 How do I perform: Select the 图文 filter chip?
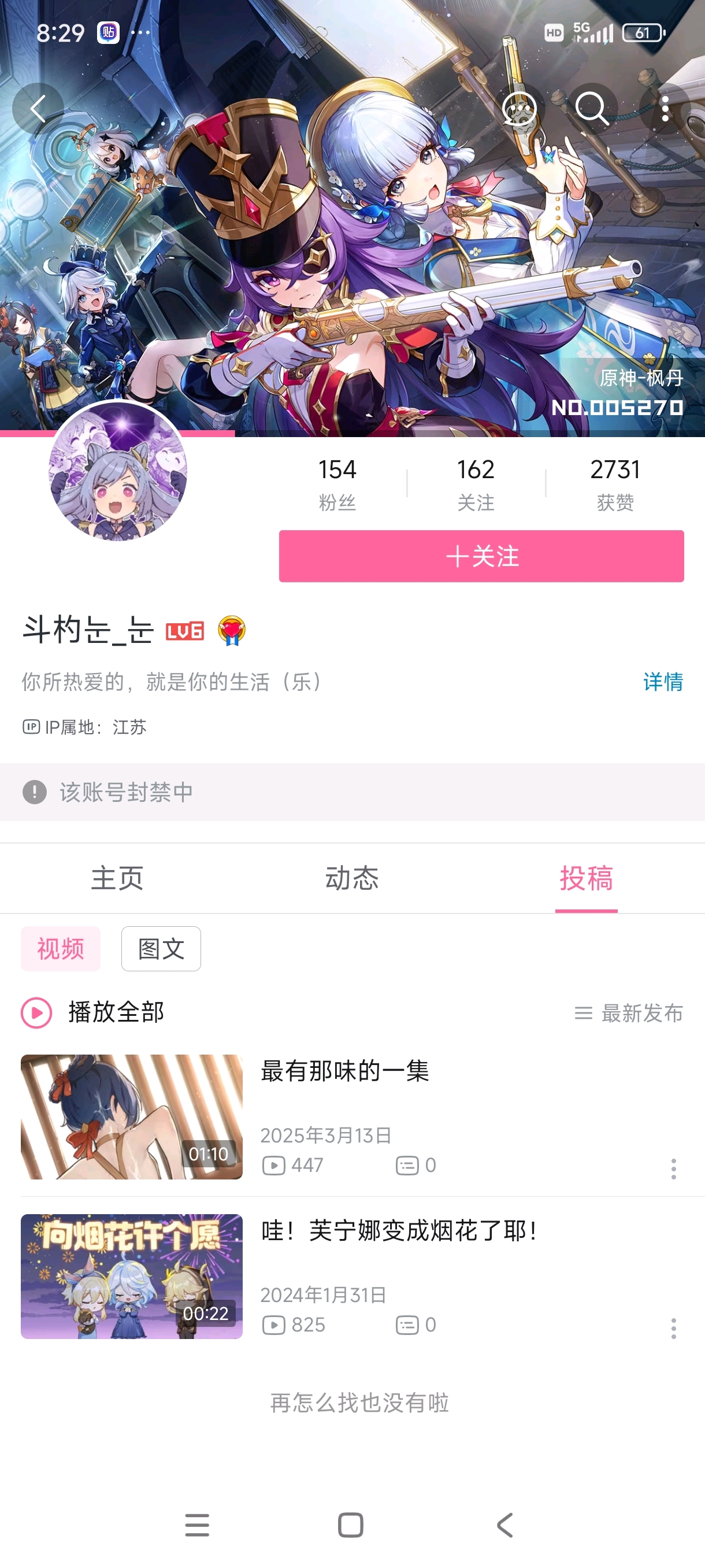point(161,948)
